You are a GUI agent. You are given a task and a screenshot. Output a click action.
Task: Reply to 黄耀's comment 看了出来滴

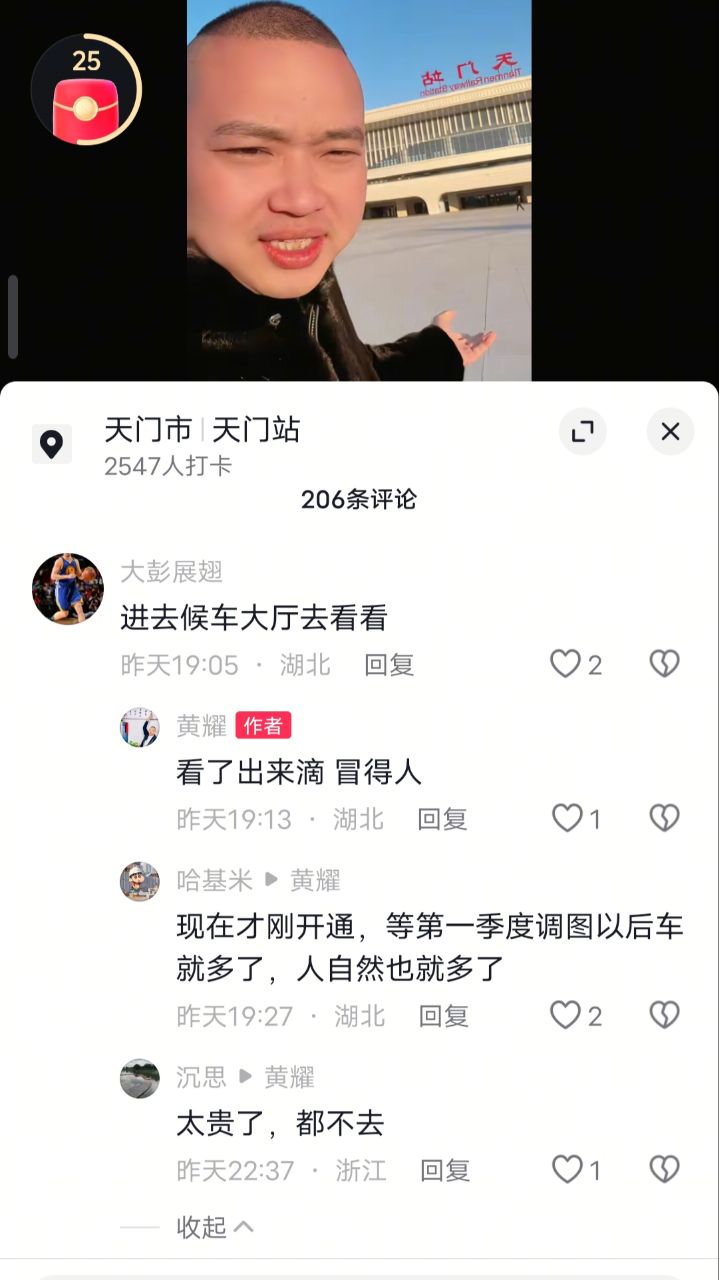pyautogui.click(x=443, y=819)
